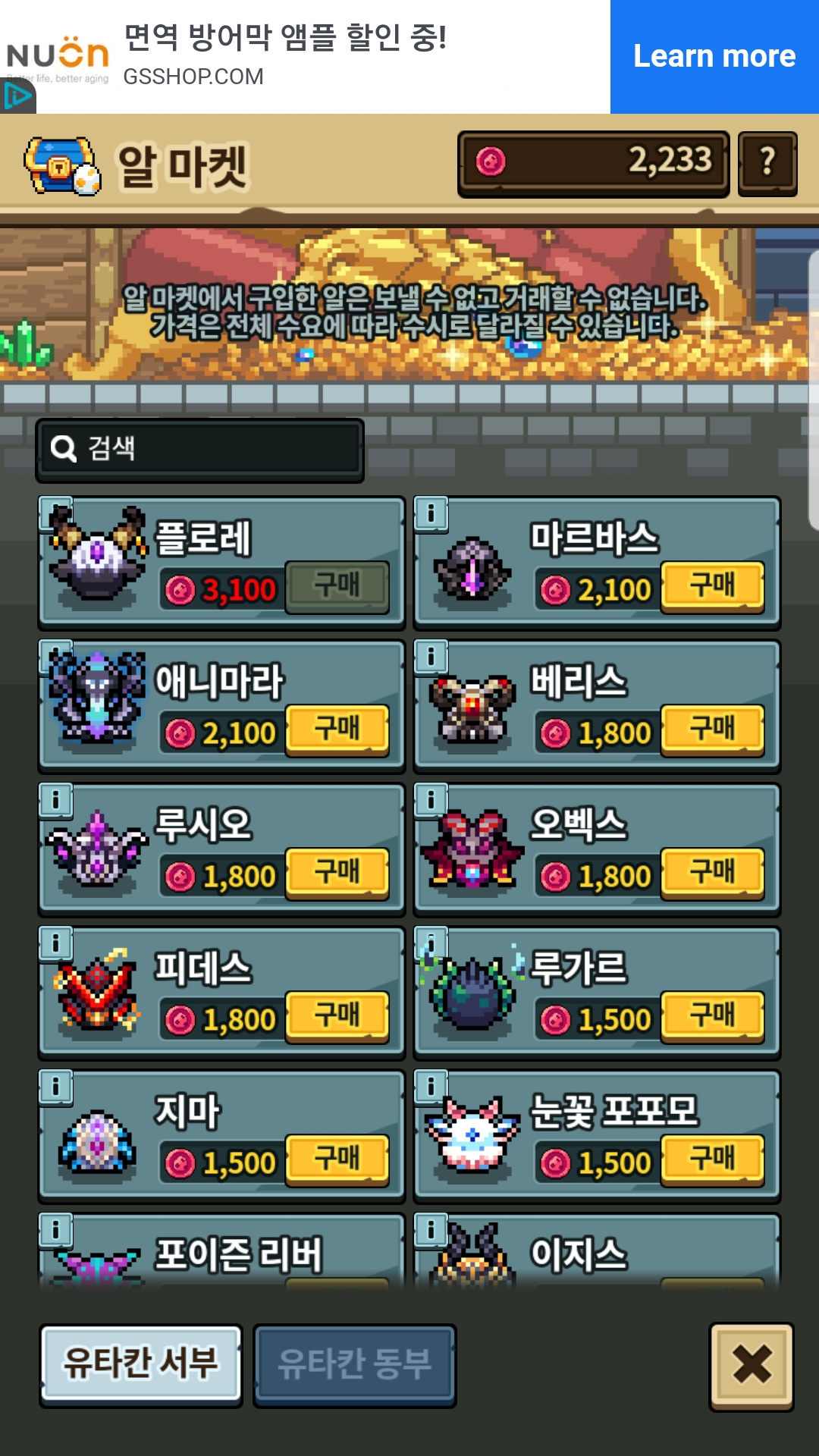Purchase the 피데스 egg
This screenshot has width=819, height=1456.
(x=337, y=1016)
